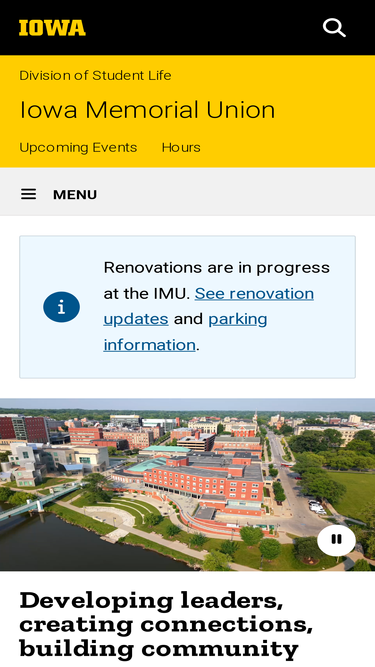View the Hours page
Viewport: 375px width, 667px height.
pyautogui.click(x=181, y=148)
